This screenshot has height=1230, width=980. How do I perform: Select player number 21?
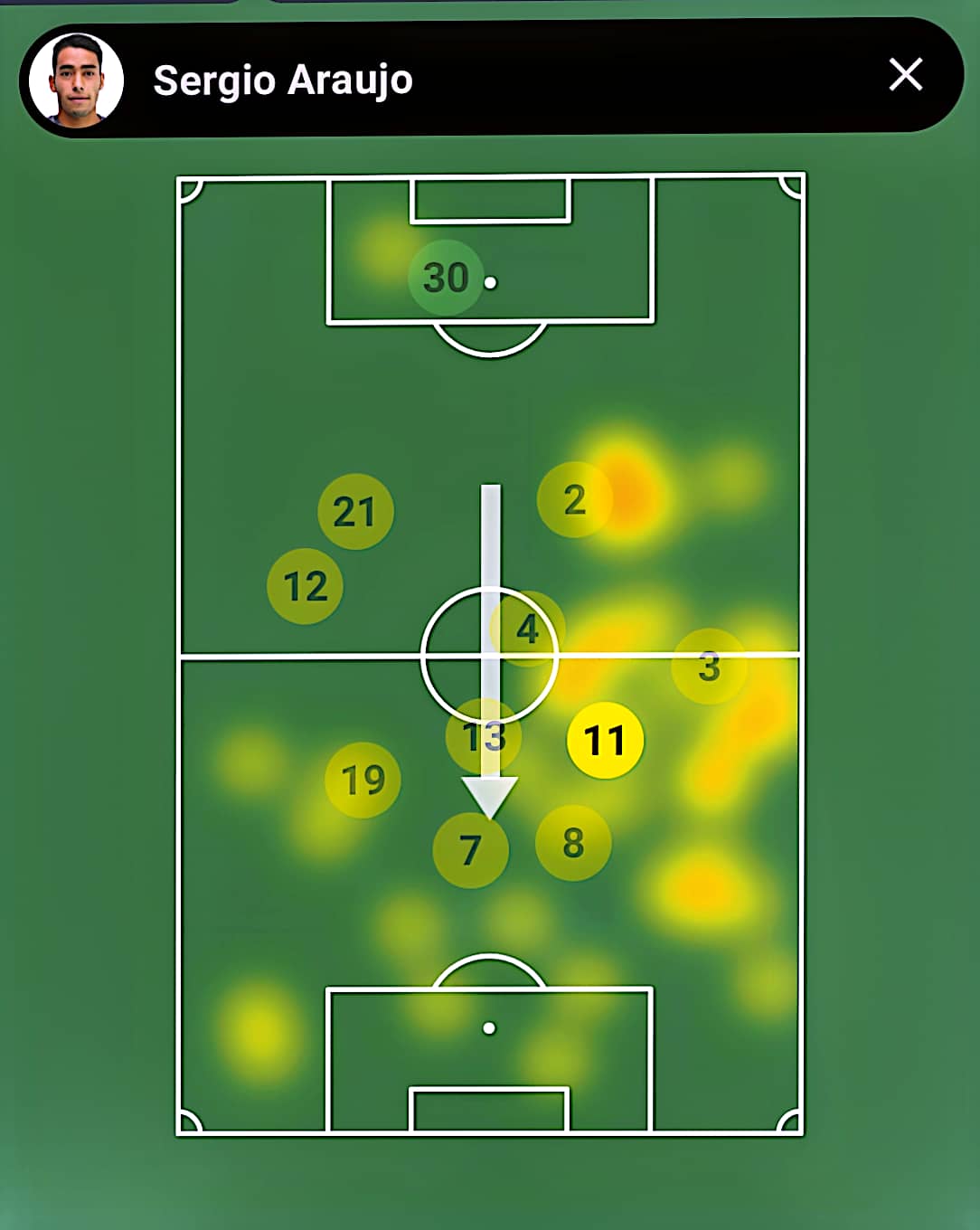pyautogui.click(x=355, y=512)
